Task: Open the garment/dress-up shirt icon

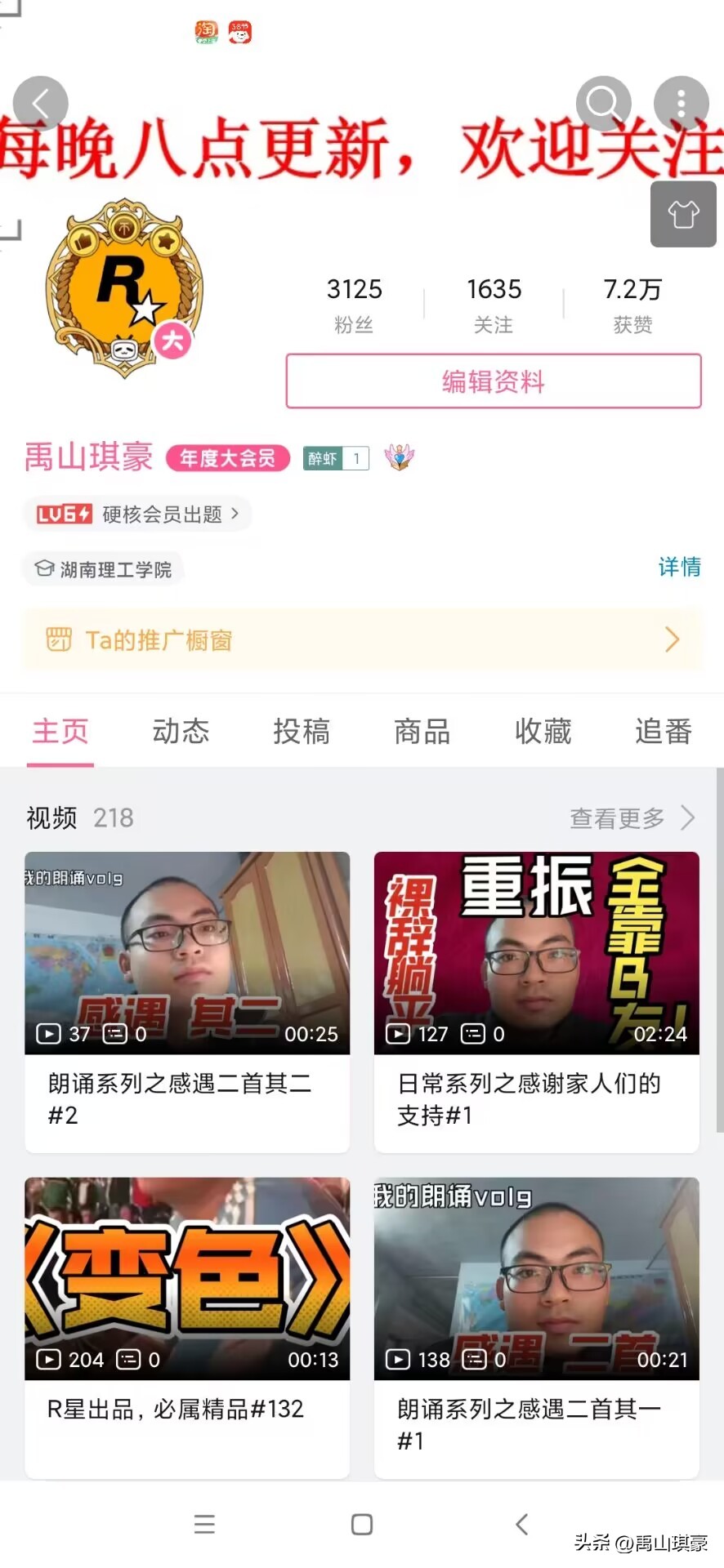Action: coord(683,214)
